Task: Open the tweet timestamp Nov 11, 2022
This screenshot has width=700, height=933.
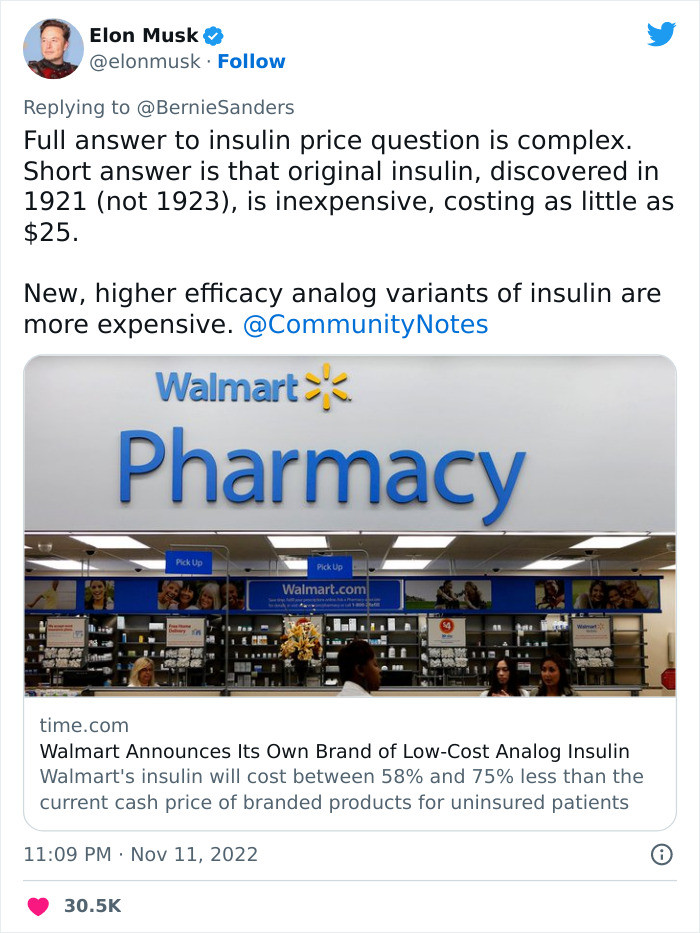Action: 140,854
